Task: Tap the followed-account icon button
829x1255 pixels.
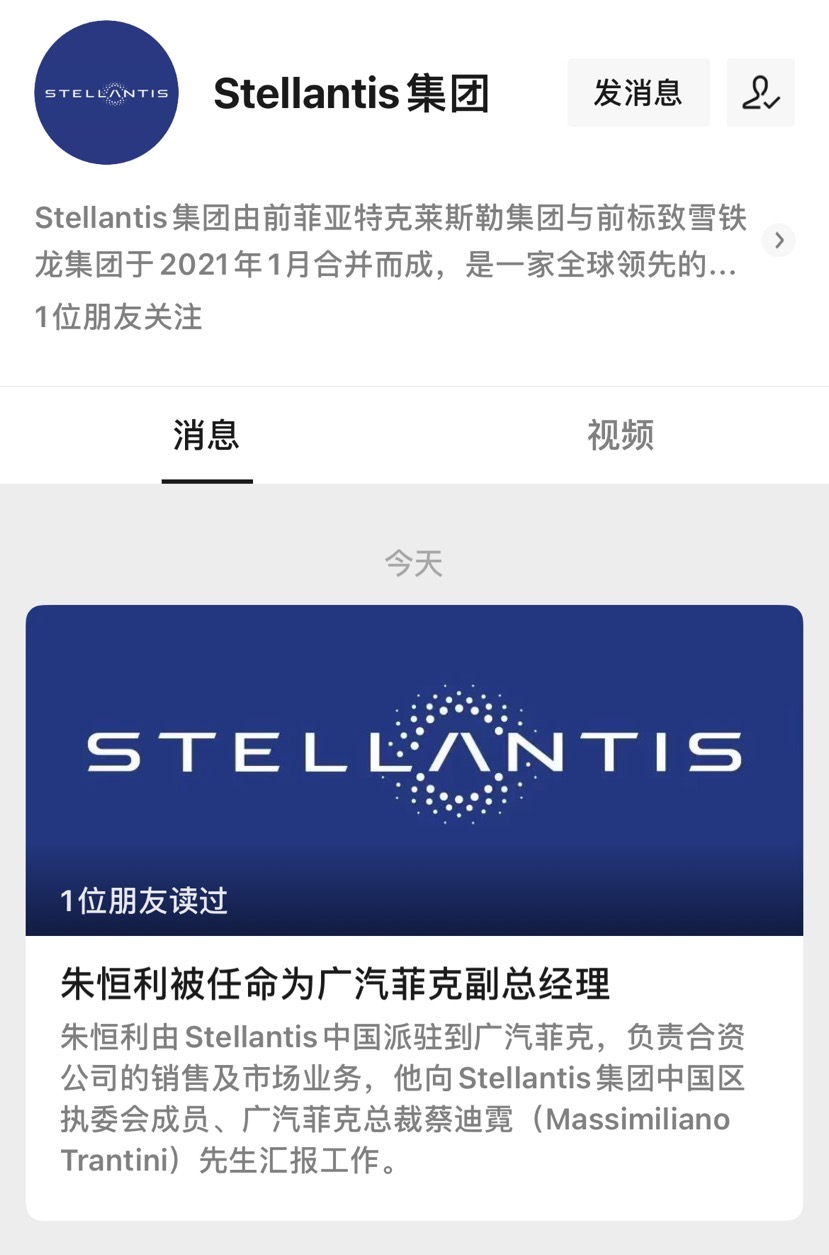Action: pos(760,93)
